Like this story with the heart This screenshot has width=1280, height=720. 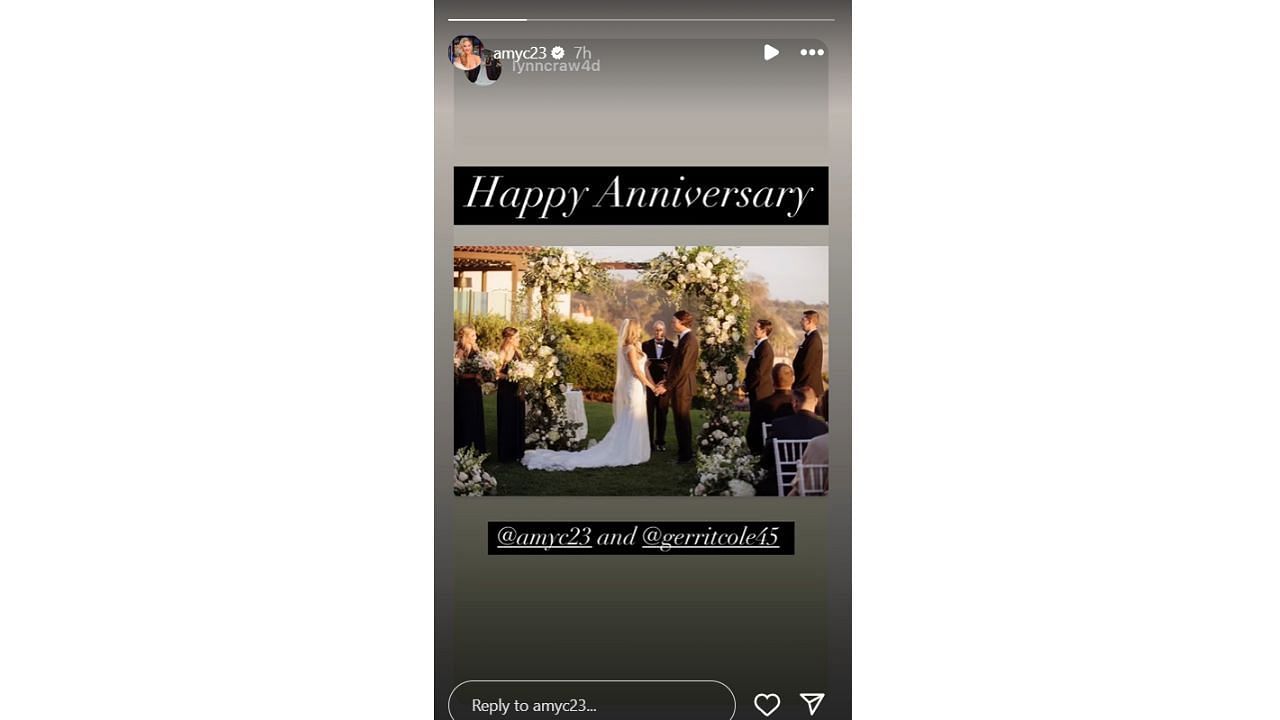pos(767,705)
